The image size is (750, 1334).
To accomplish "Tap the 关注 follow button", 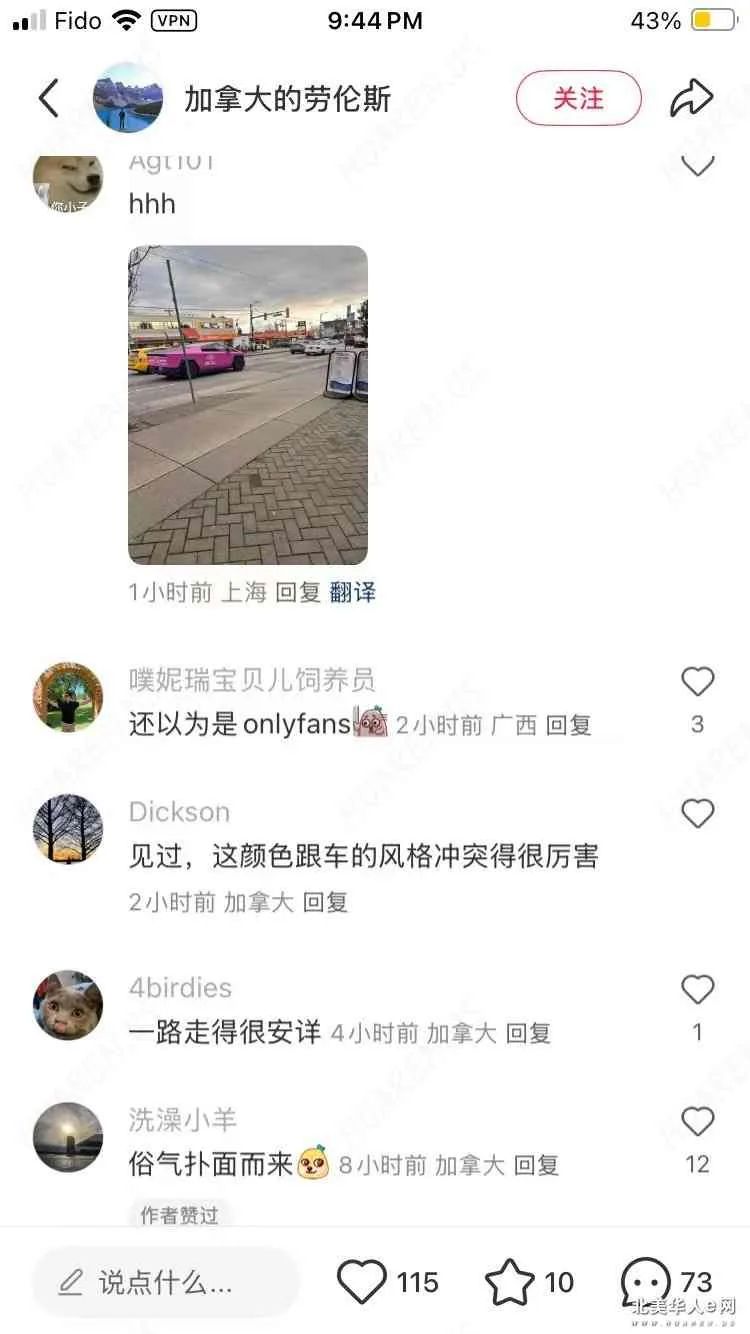I will 579,98.
